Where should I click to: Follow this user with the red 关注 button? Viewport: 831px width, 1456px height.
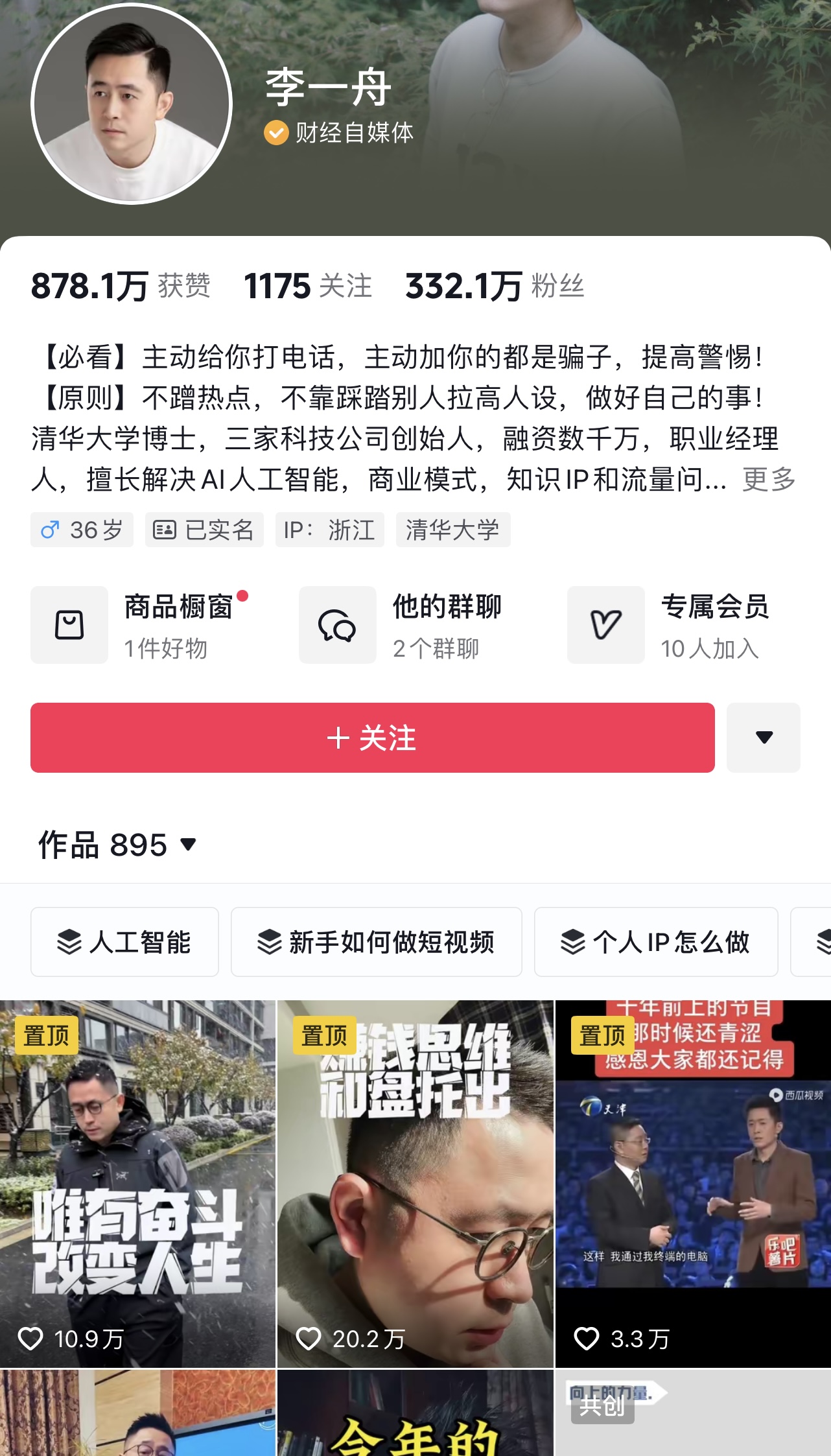(x=372, y=738)
